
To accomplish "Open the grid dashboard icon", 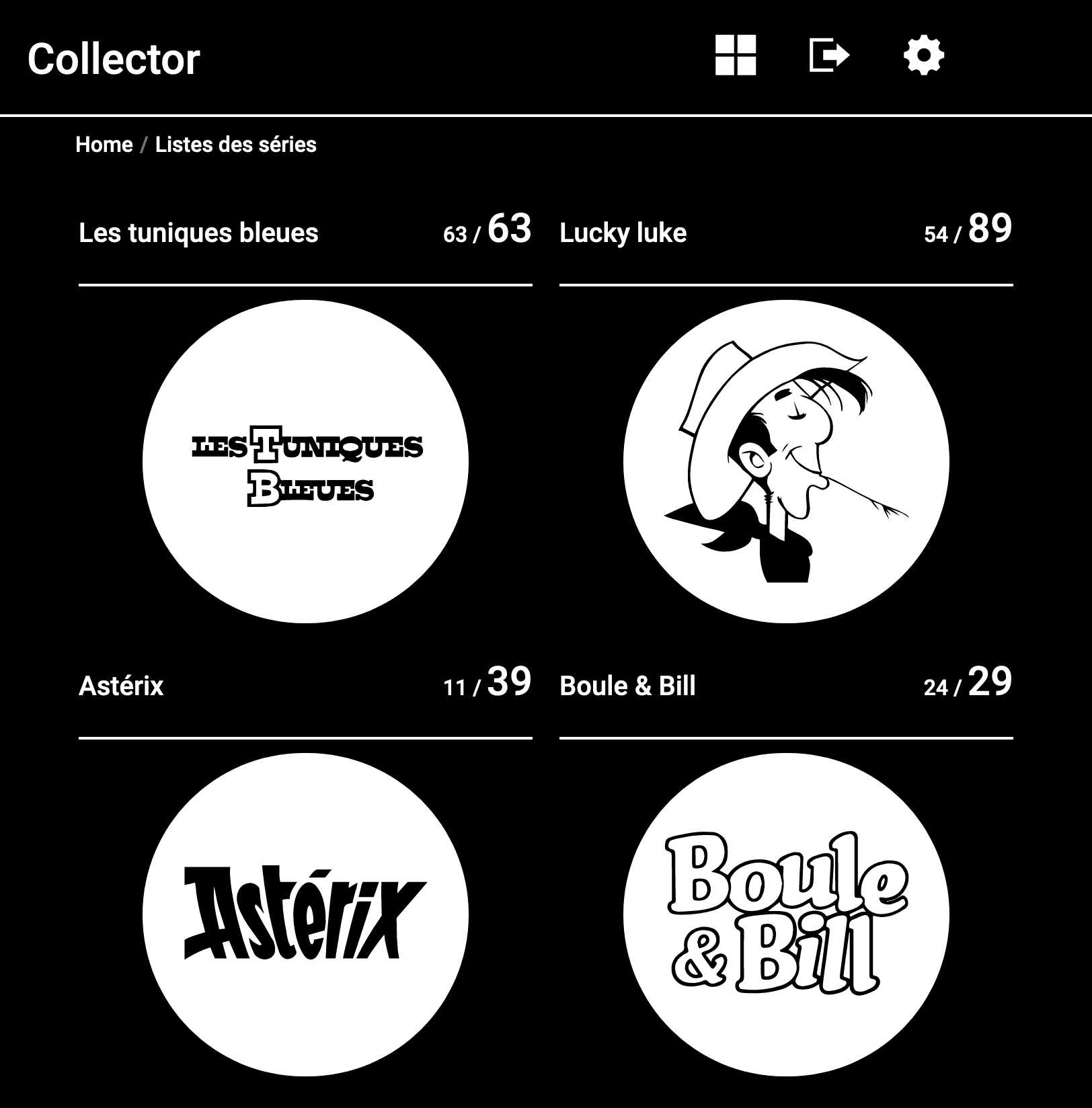I will point(736,55).
